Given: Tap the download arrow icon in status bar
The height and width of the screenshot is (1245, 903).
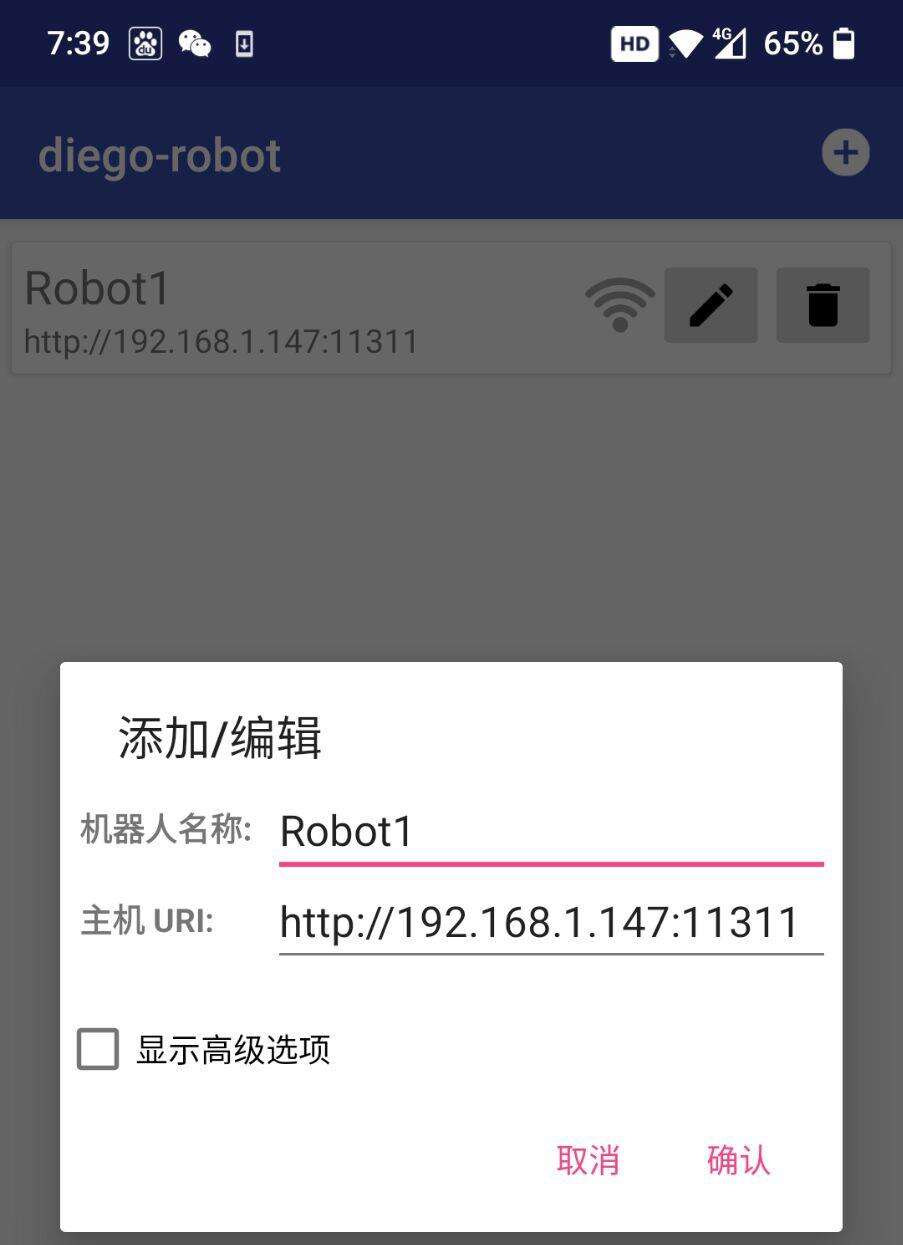Looking at the screenshot, I should [243, 43].
